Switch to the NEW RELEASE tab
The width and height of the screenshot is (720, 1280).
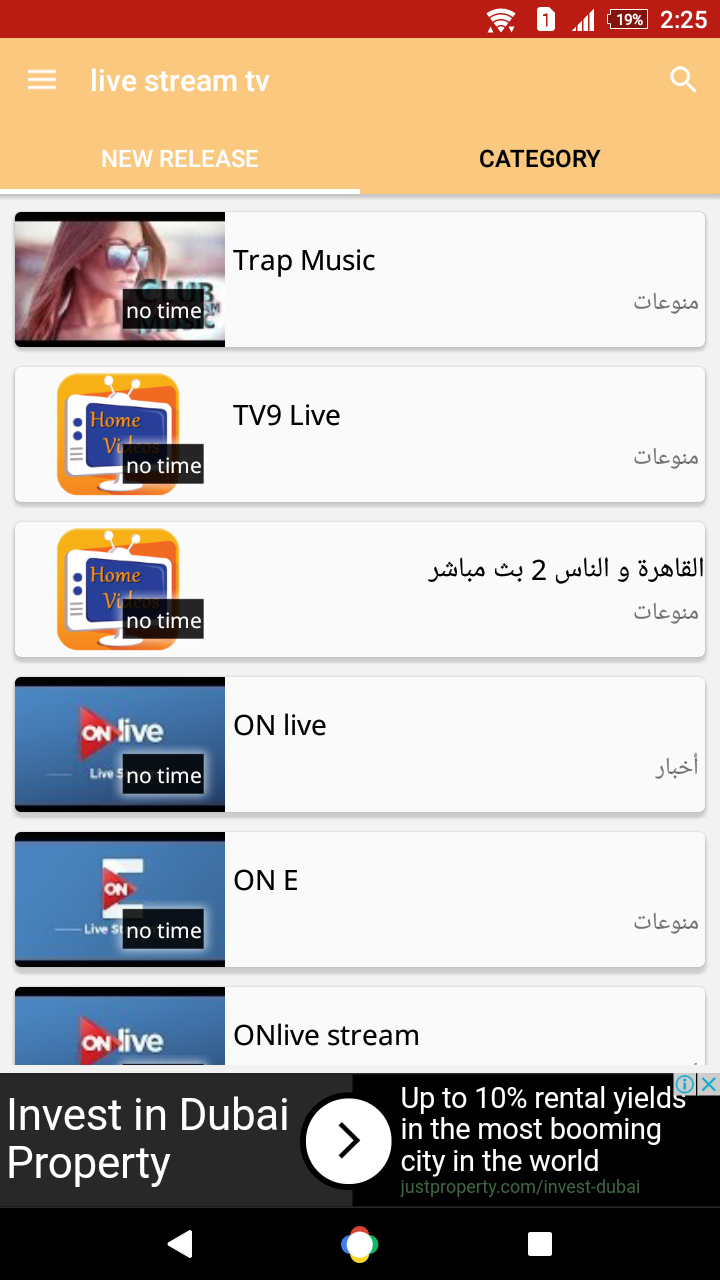pos(180,159)
